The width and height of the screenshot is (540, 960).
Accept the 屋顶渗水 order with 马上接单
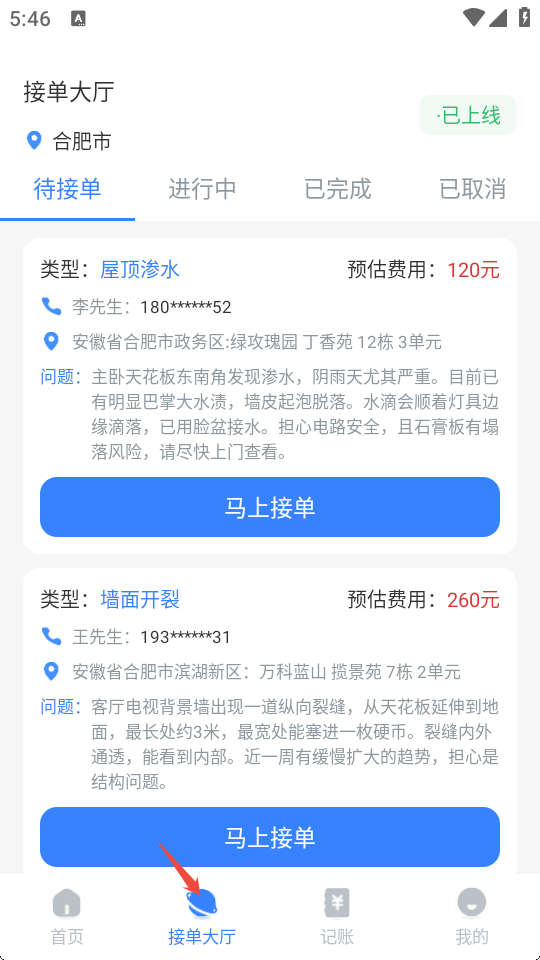pos(270,507)
